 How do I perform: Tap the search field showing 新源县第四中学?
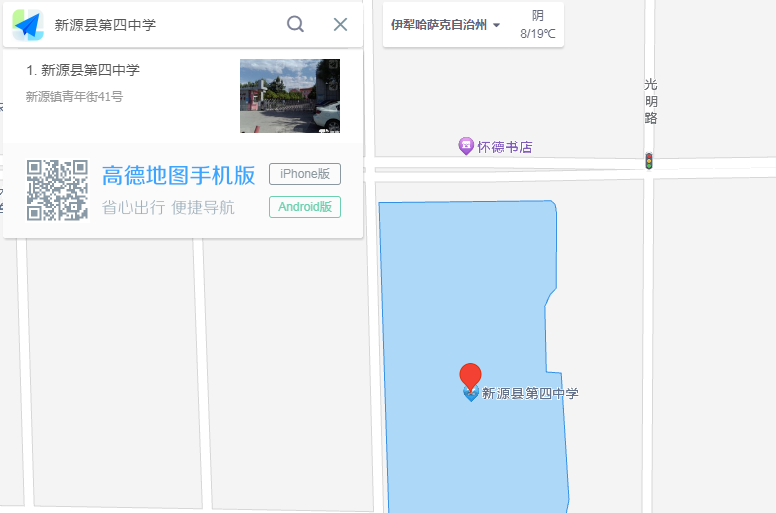160,25
